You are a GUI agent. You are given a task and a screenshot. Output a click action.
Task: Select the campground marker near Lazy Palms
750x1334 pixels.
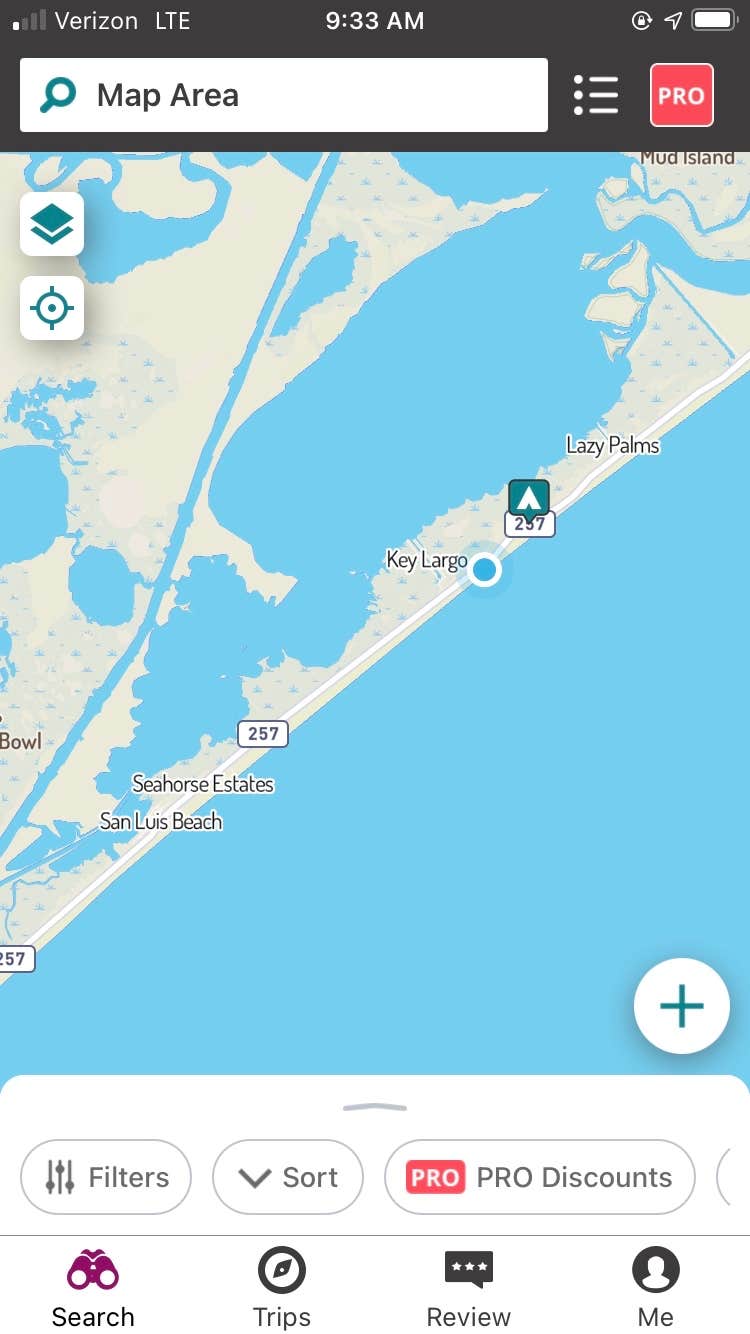click(x=528, y=496)
